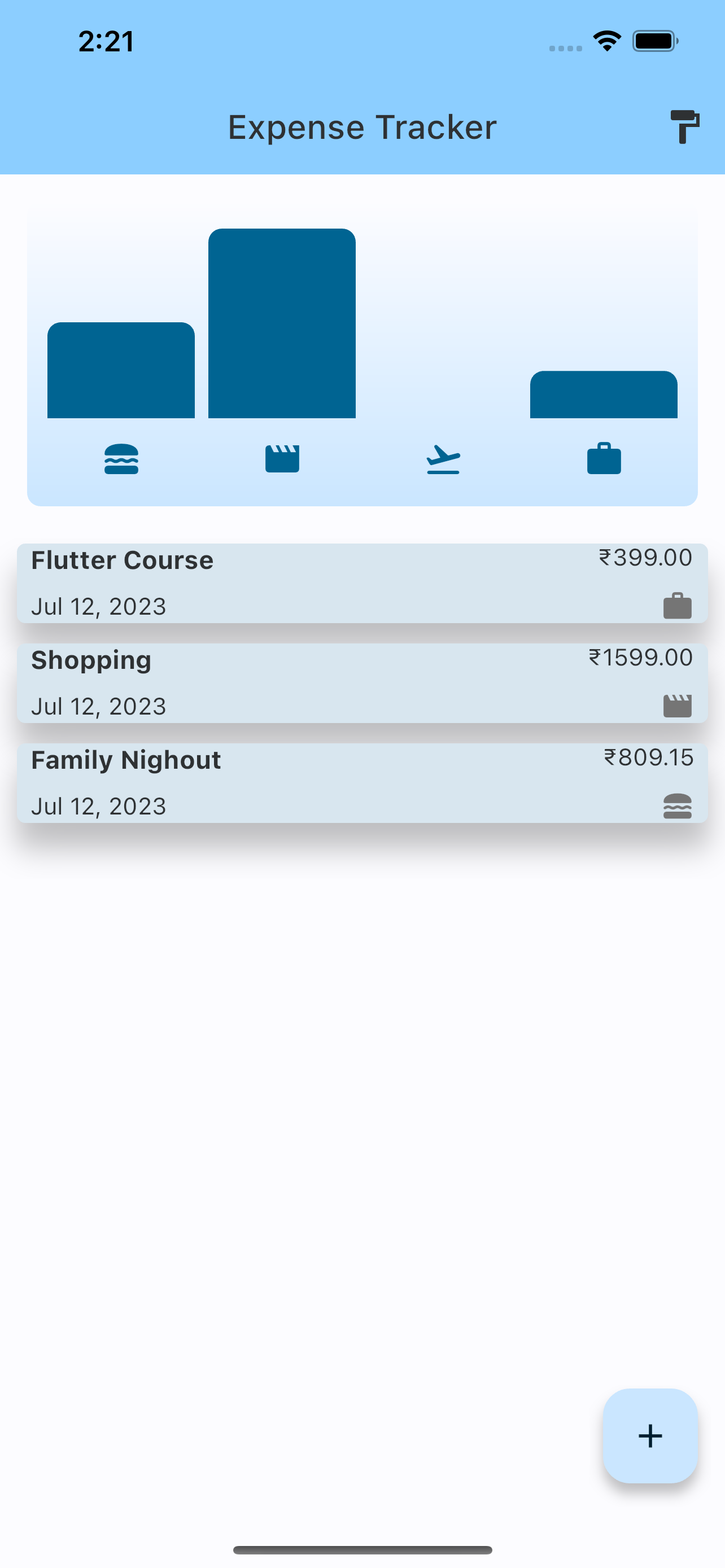Tap the paint roller theme icon

[685, 127]
